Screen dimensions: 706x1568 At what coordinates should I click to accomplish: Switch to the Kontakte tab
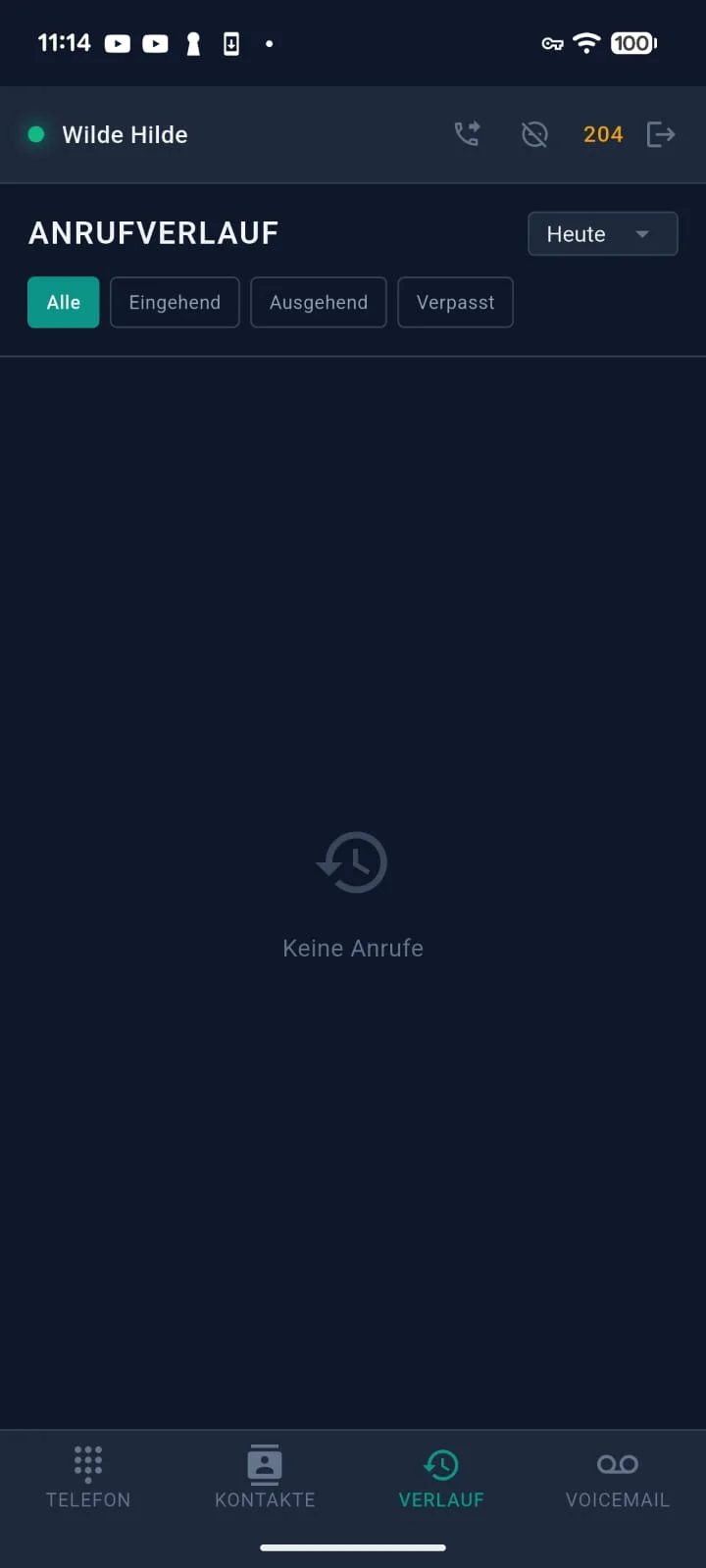click(264, 1480)
